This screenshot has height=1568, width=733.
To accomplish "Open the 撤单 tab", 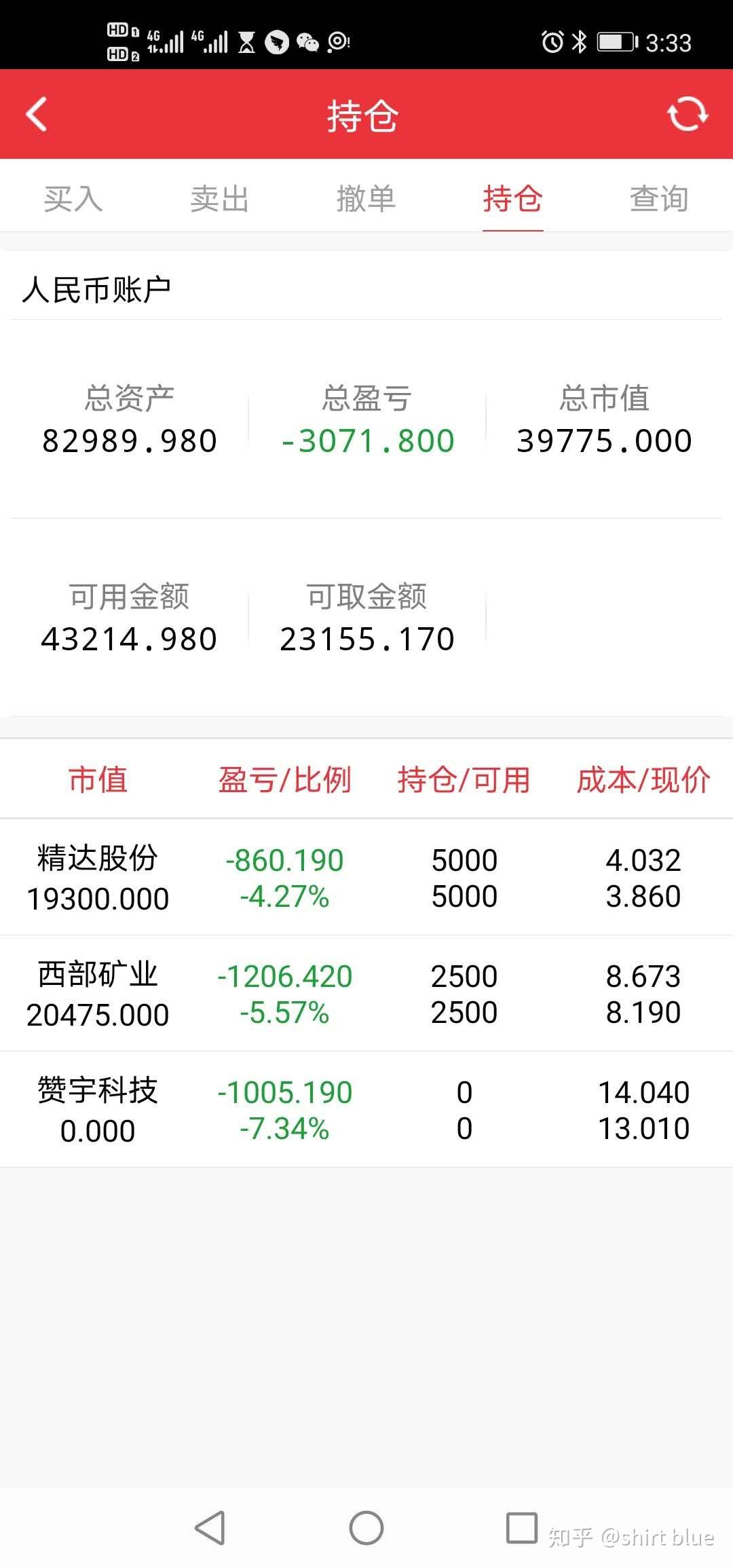I will tap(366, 198).
